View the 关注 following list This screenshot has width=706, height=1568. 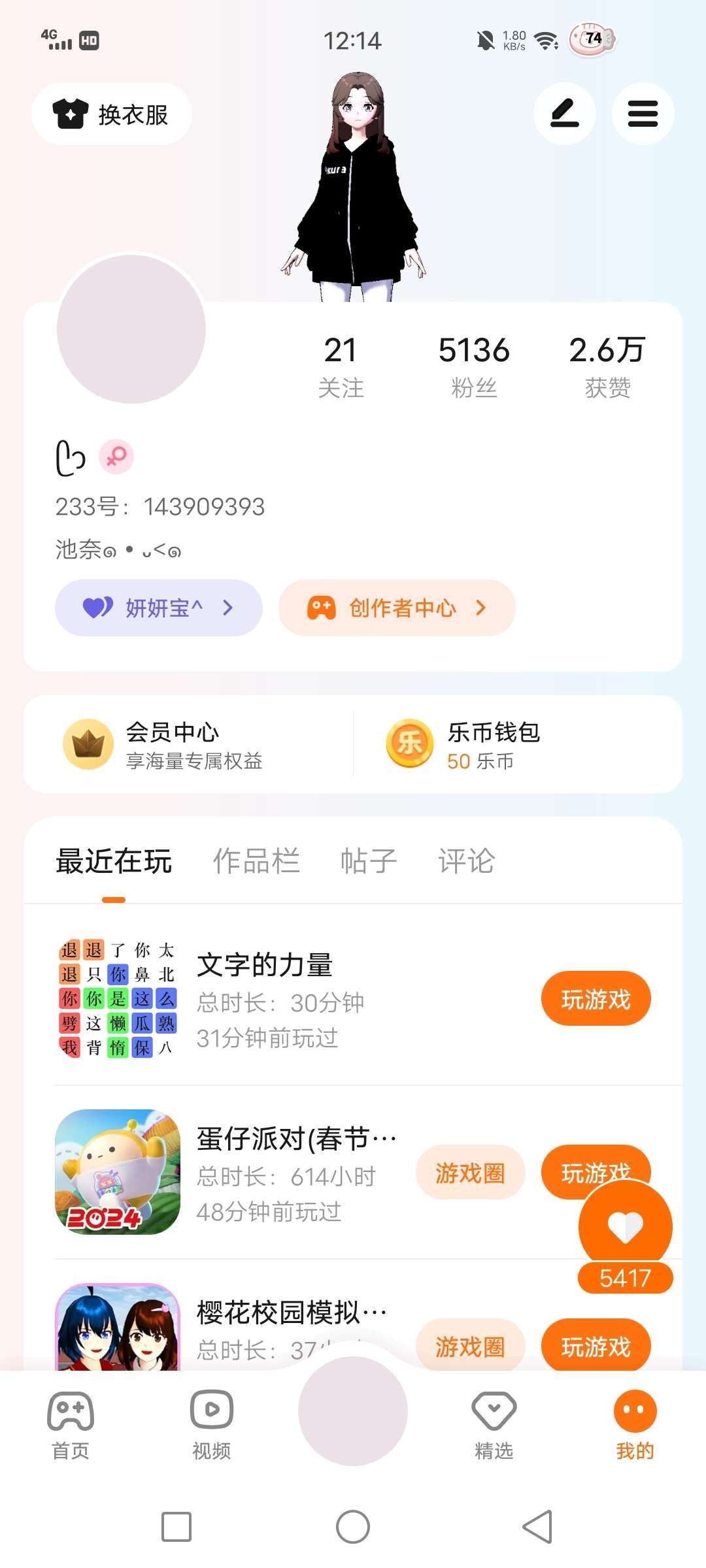(341, 366)
